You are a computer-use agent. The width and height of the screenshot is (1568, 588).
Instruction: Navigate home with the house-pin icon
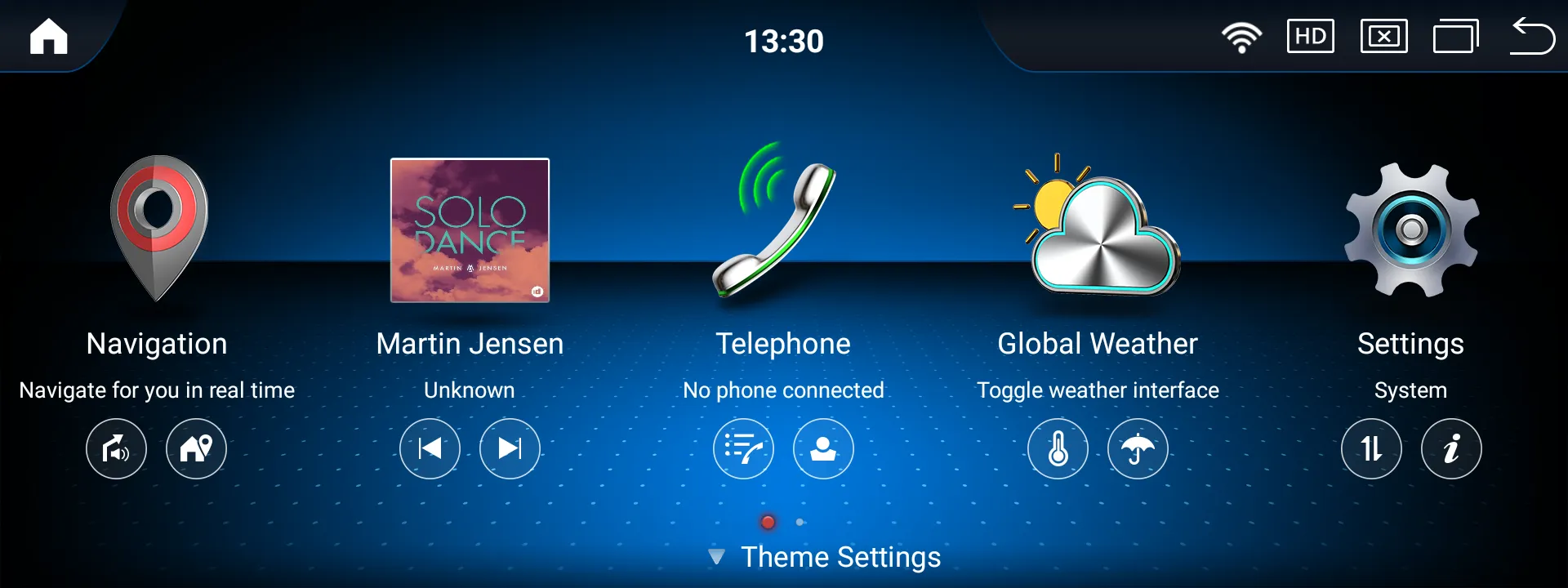[x=196, y=448]
